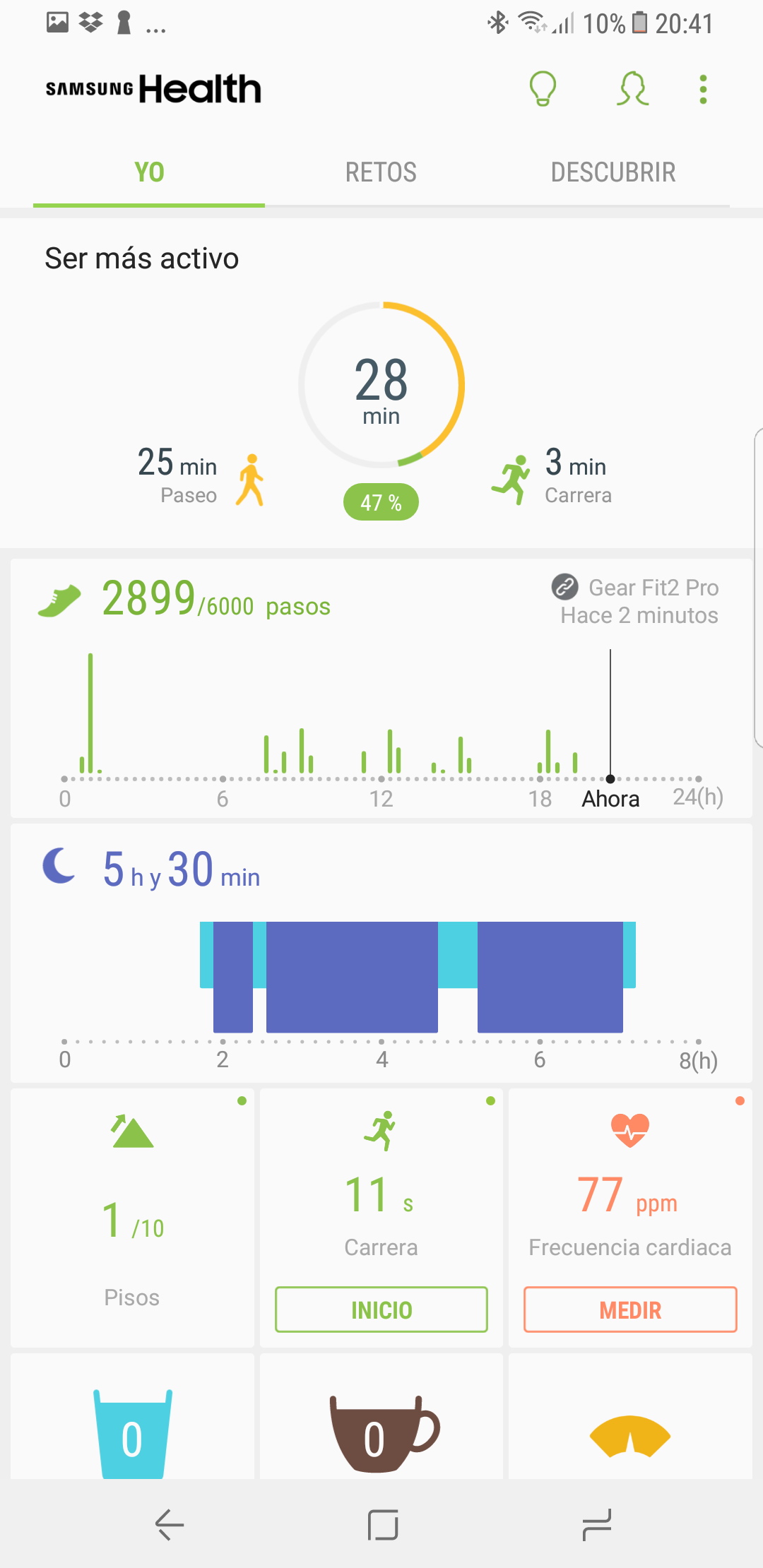Open the three-dot overflow menu

703,90
